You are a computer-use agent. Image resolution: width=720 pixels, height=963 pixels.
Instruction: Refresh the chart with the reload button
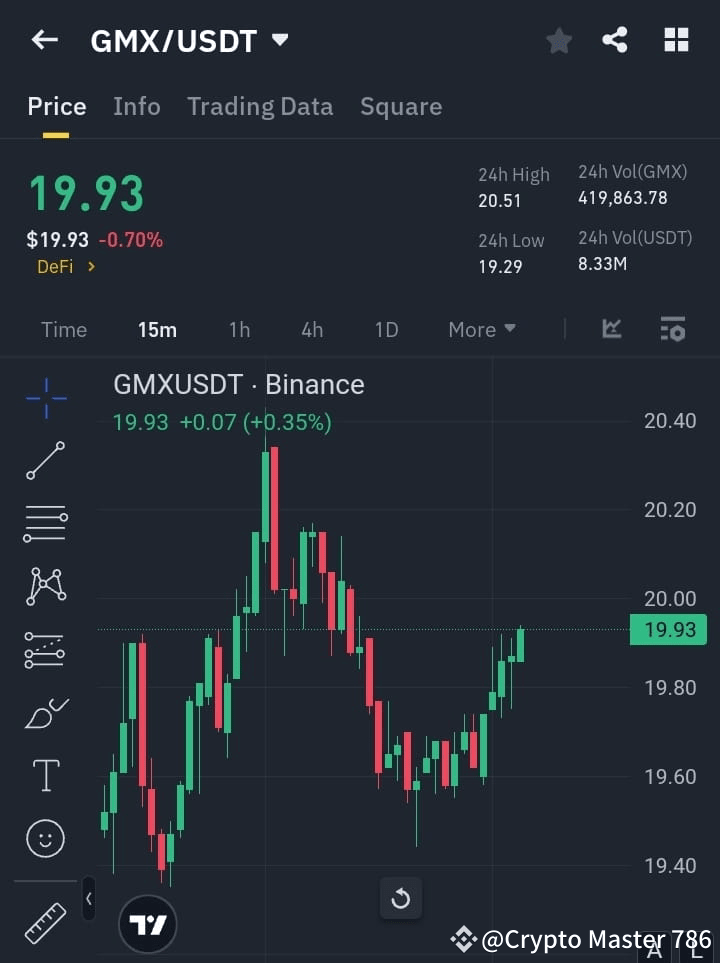401,898
